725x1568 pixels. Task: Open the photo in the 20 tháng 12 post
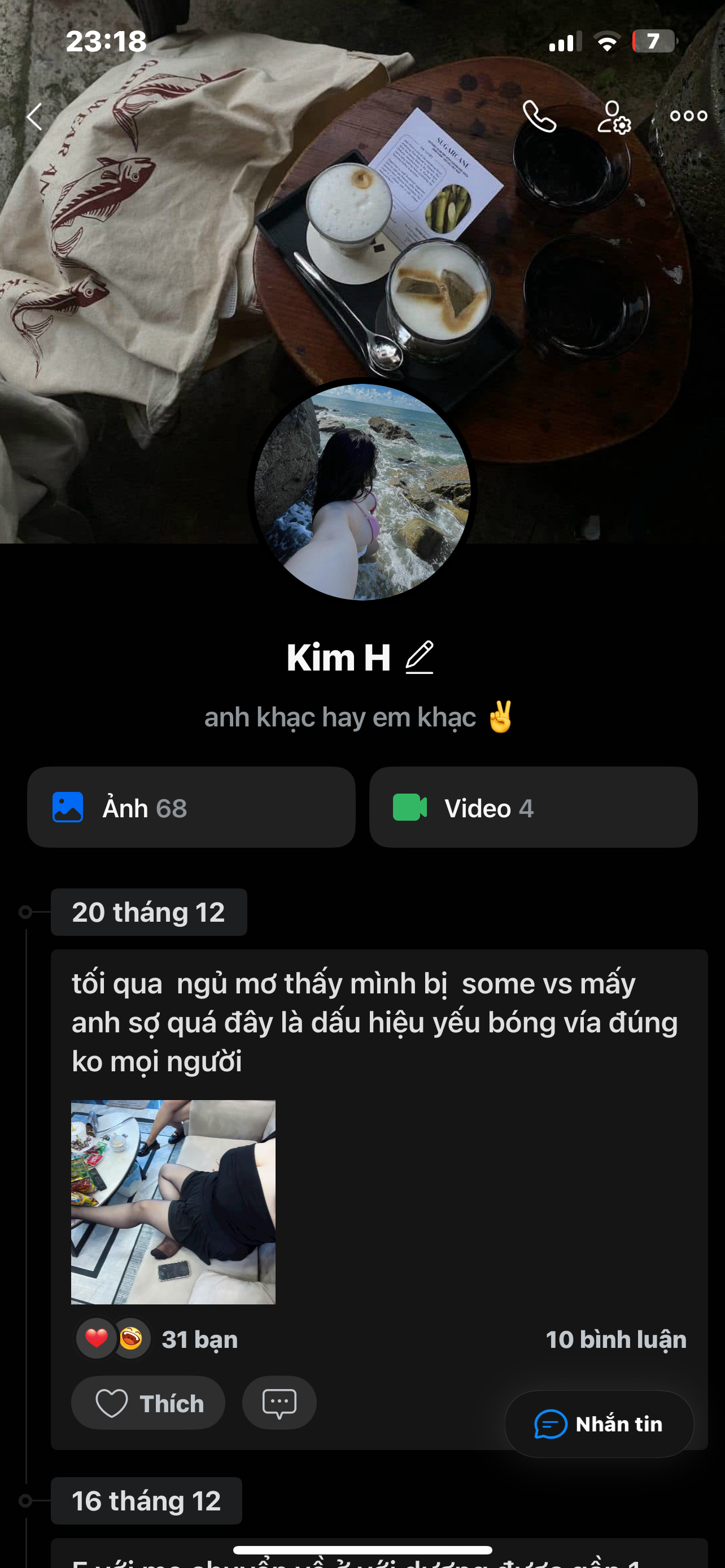pyautogui.click(x=173, y=1202)
